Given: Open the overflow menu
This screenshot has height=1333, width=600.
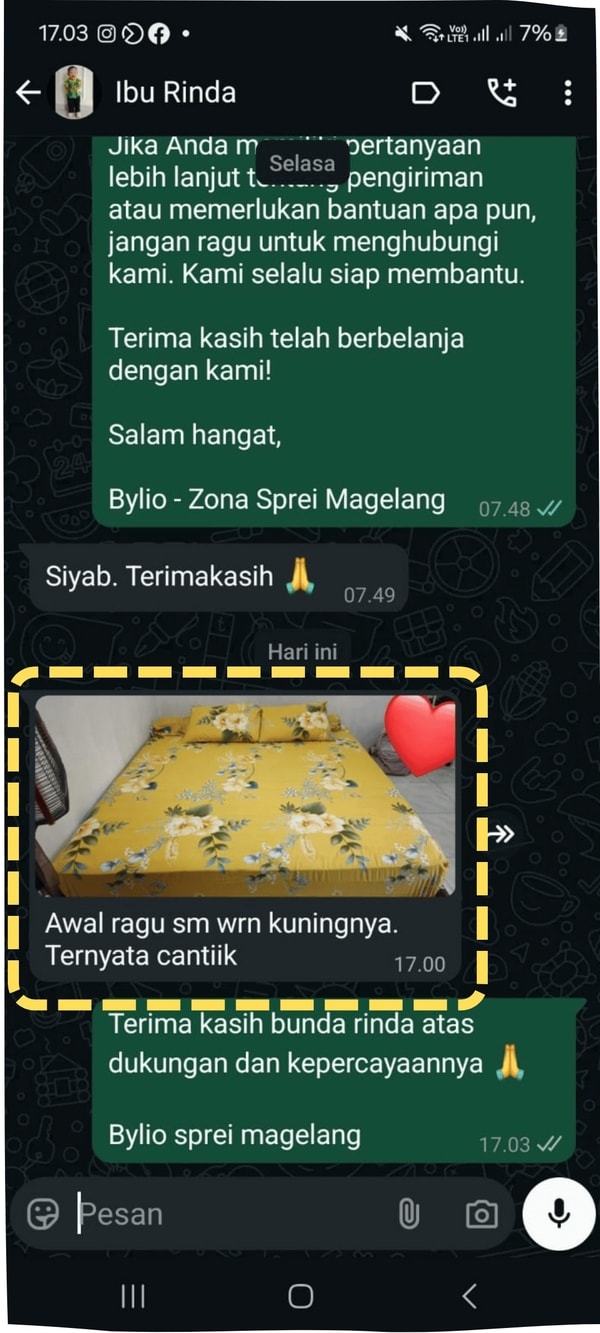Looking at the screenshot, I should pos(567,93).
